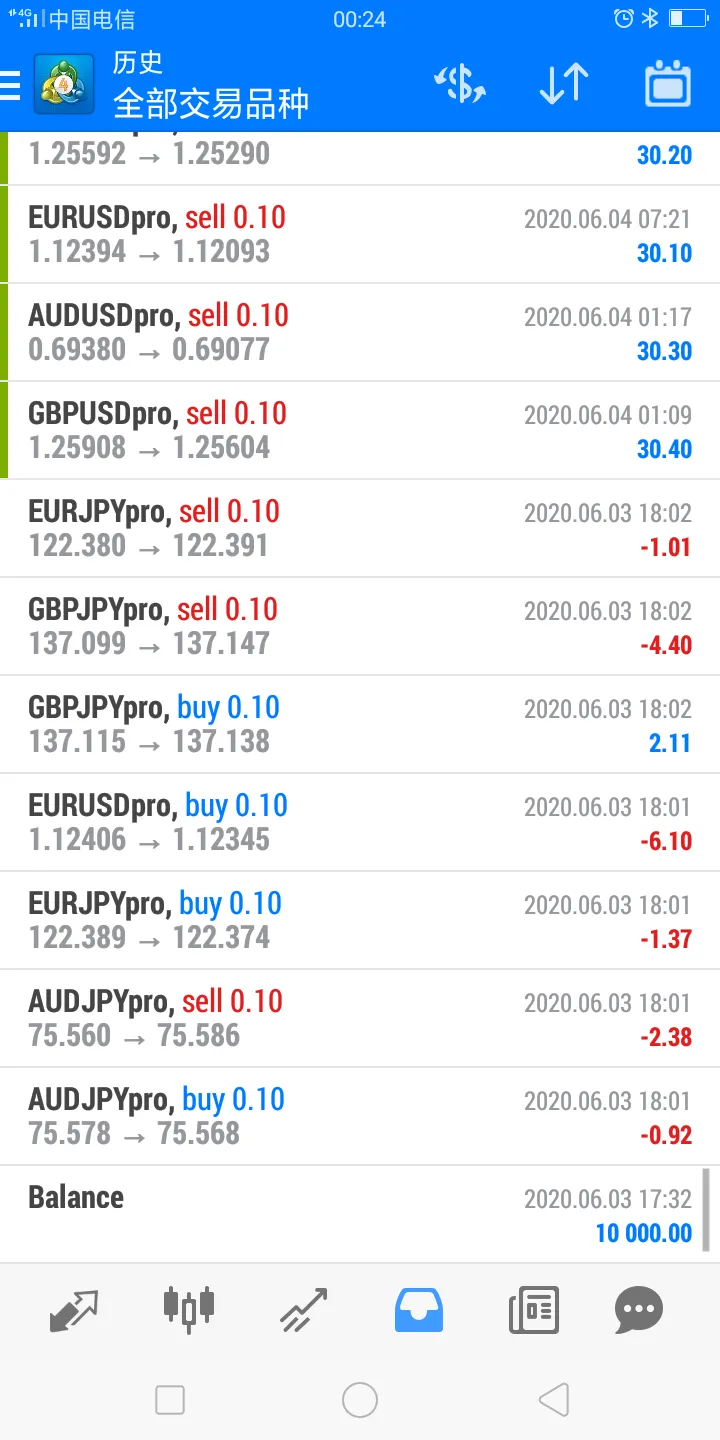This screenshot has height=1440, width=720.
Task: Tap the system home button
Action: click(360, 1400)
